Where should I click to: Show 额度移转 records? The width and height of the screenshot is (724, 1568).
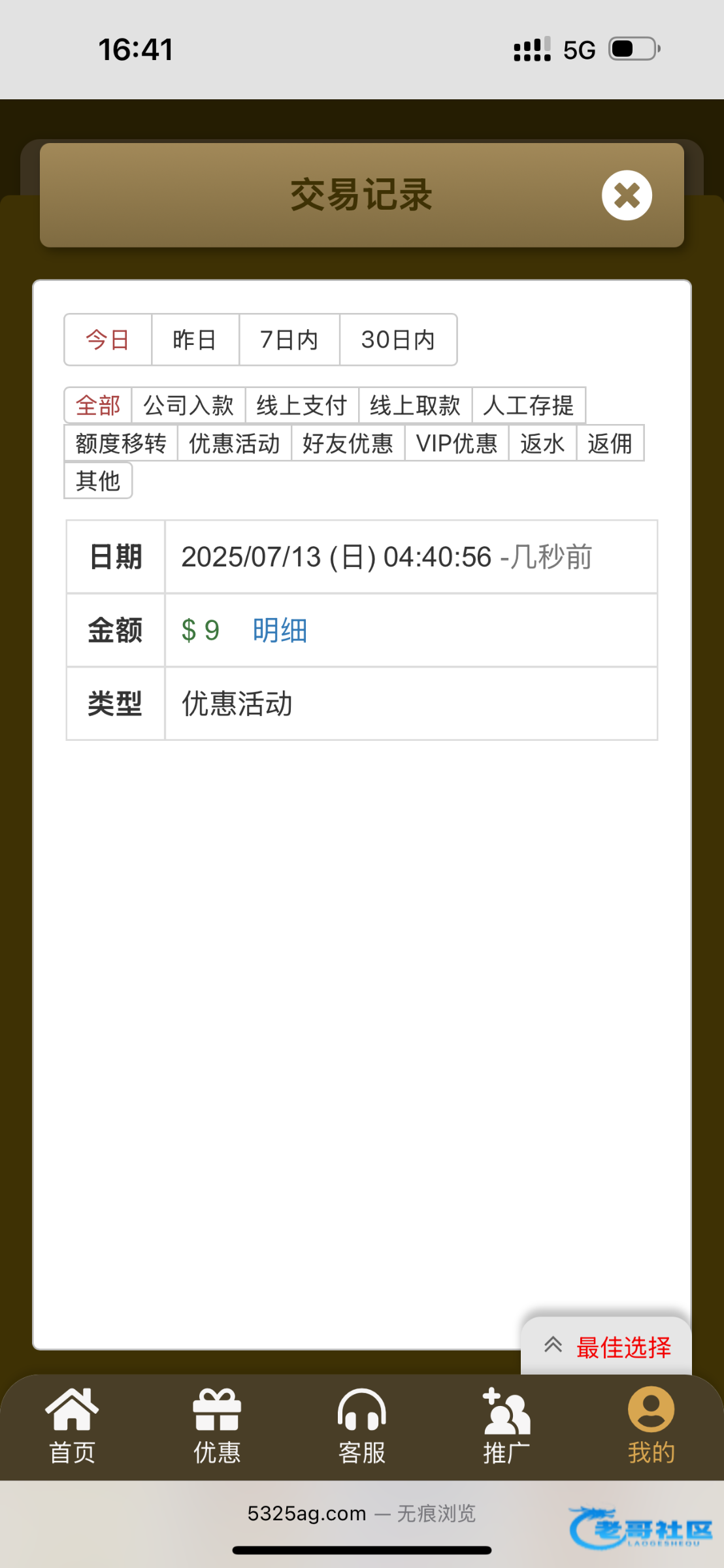[121, 444]
